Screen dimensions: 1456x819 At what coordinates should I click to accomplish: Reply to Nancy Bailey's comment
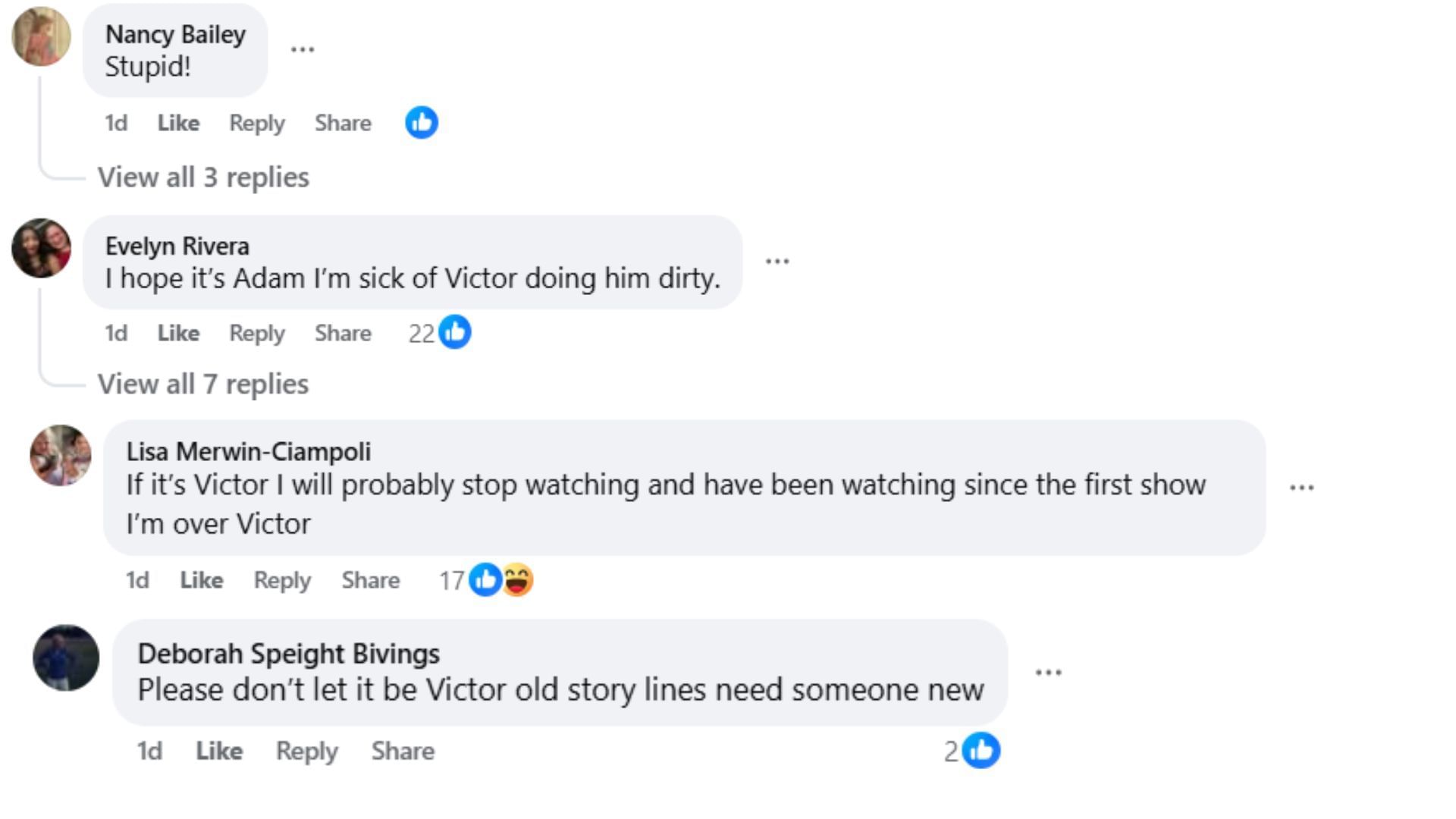257,123
